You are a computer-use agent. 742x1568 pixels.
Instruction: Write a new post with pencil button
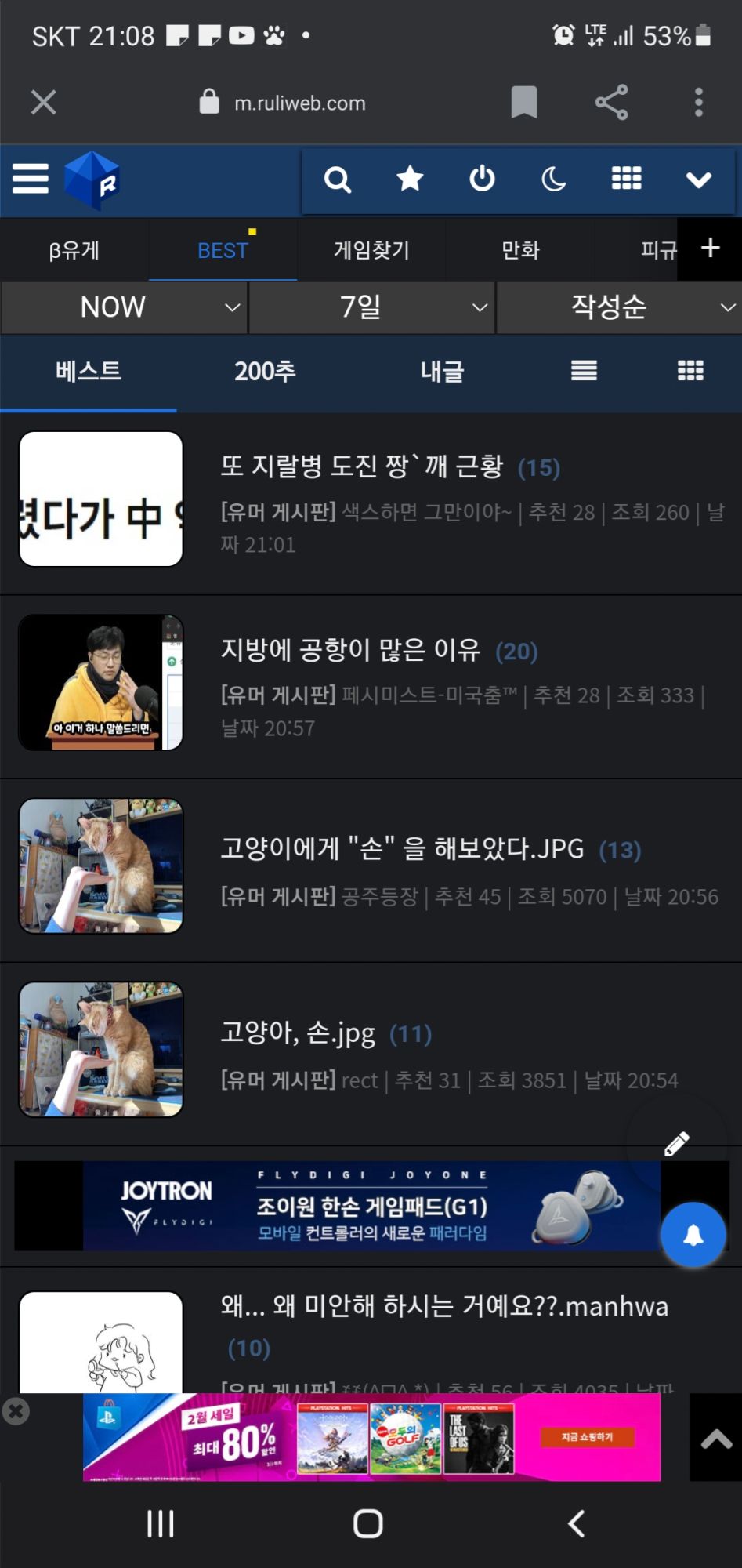[676, 1144]
